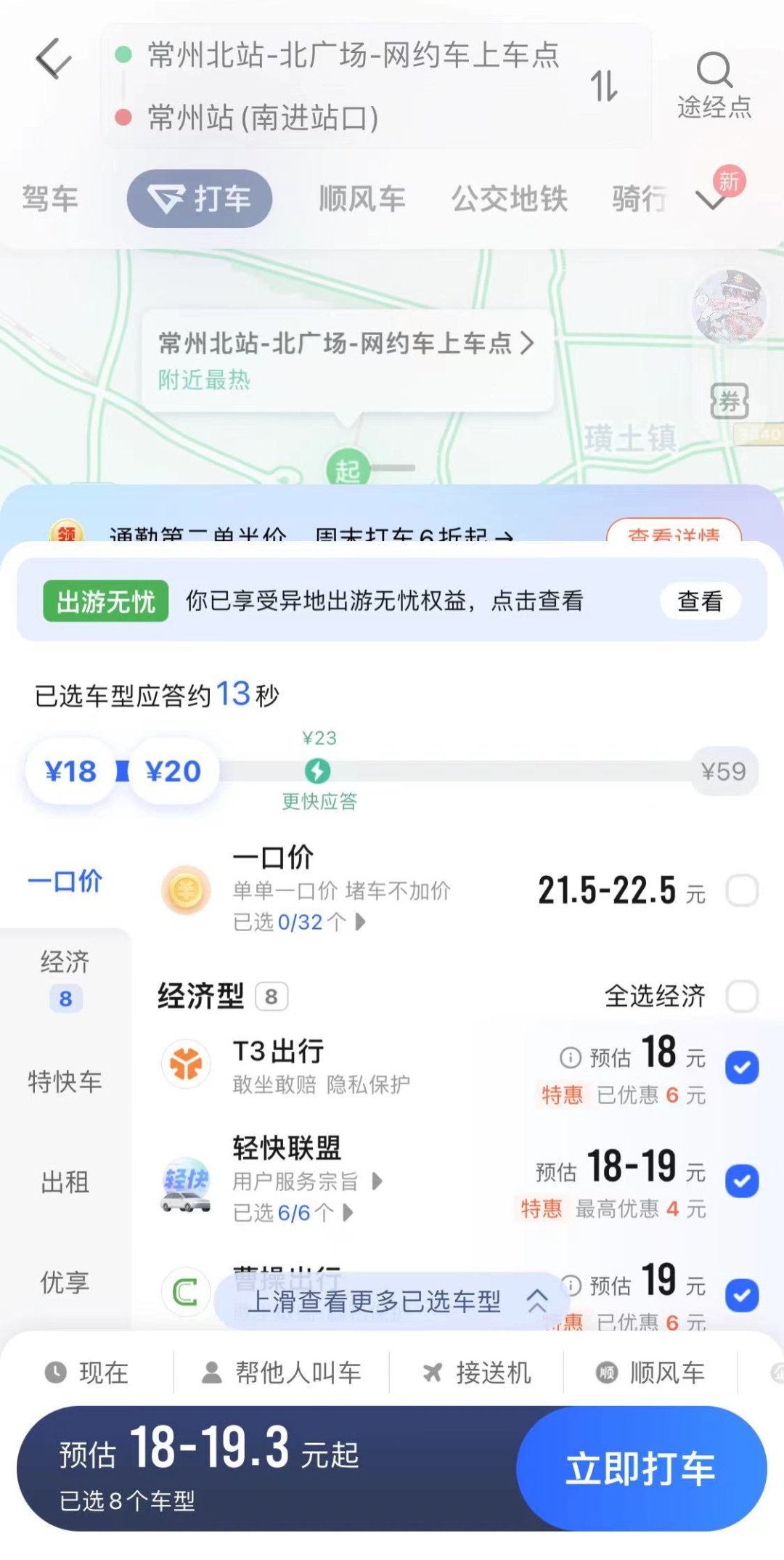Tap the info icon beside T3出行 price
This screenshot has height=1560, width=784.
(x=571, y=1055)
